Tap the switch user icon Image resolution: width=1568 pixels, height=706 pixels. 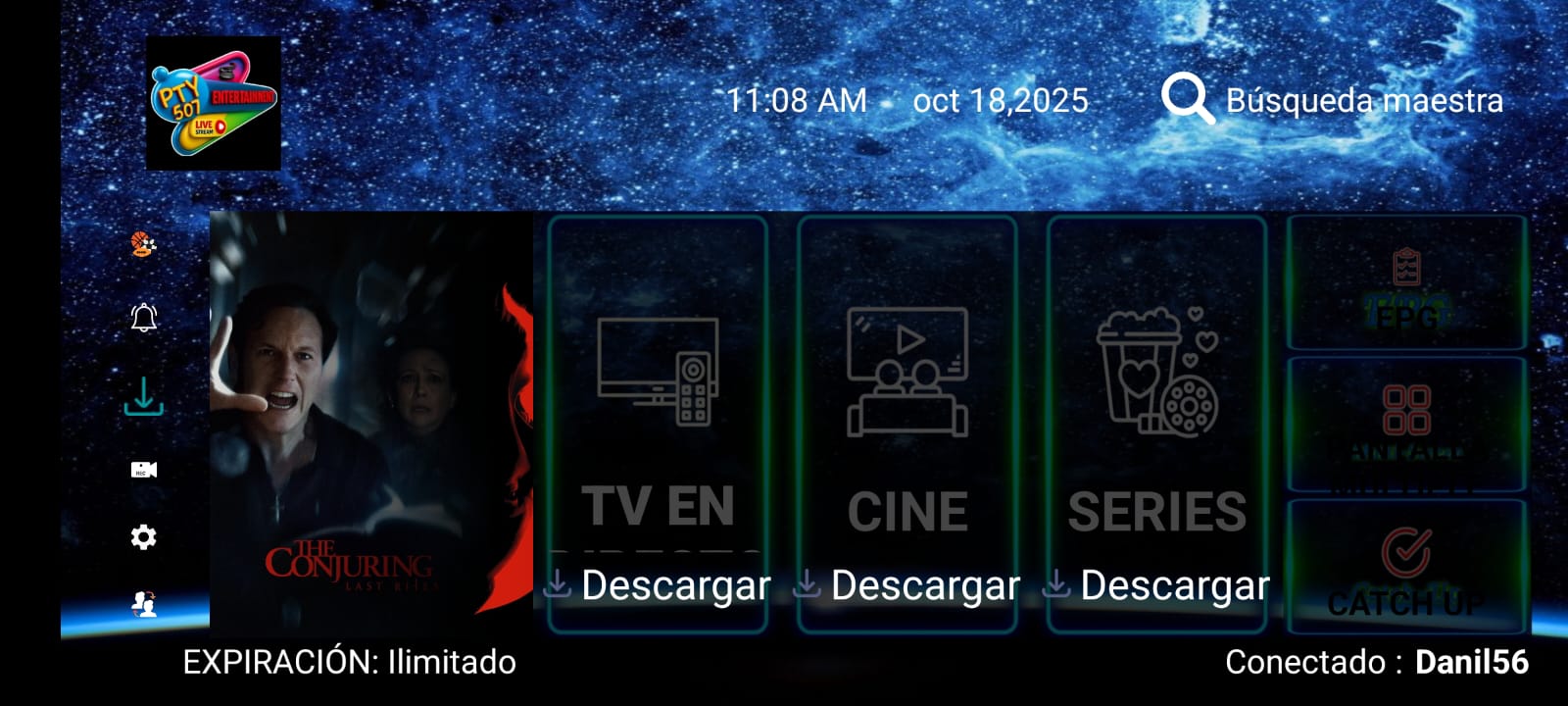click(143, 604)
